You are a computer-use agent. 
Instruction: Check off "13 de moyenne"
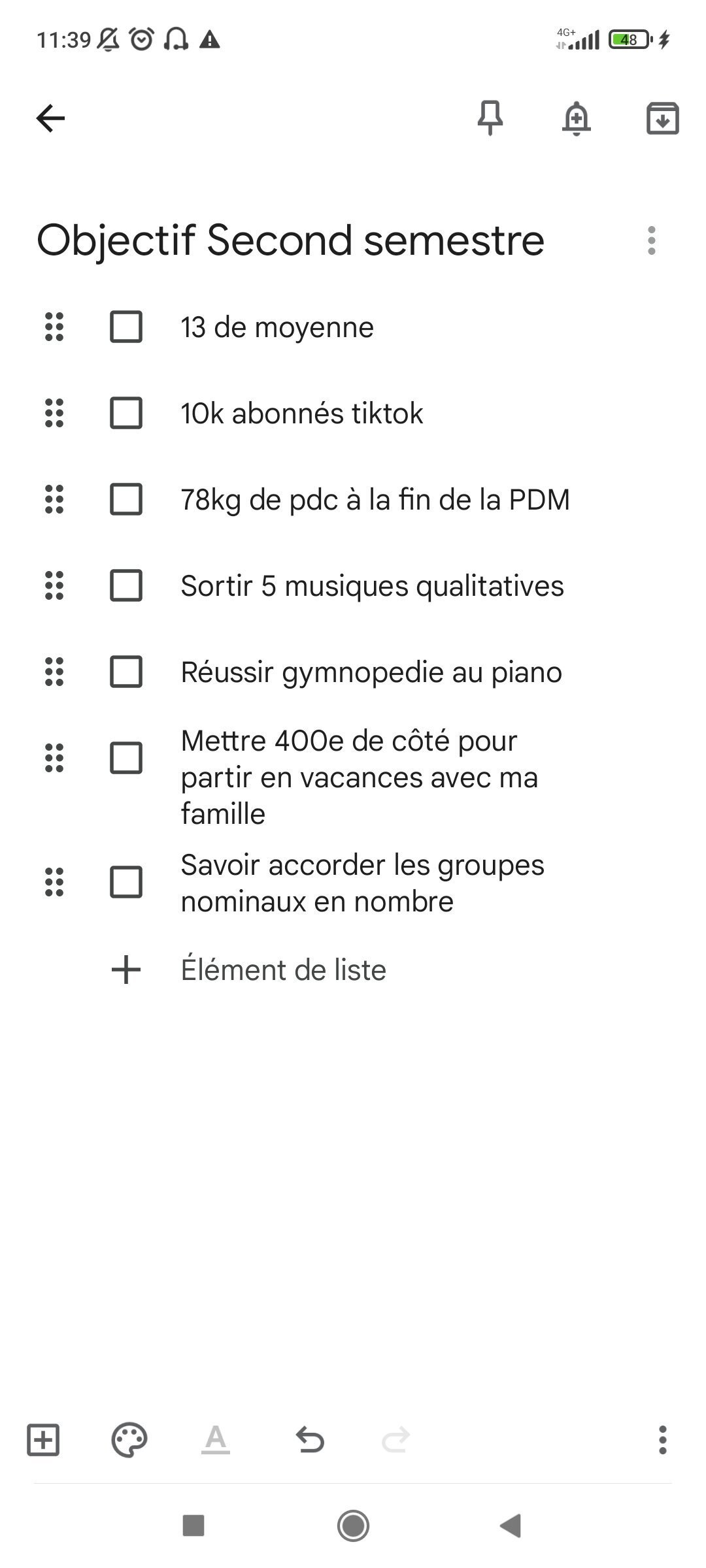[126, 327]
